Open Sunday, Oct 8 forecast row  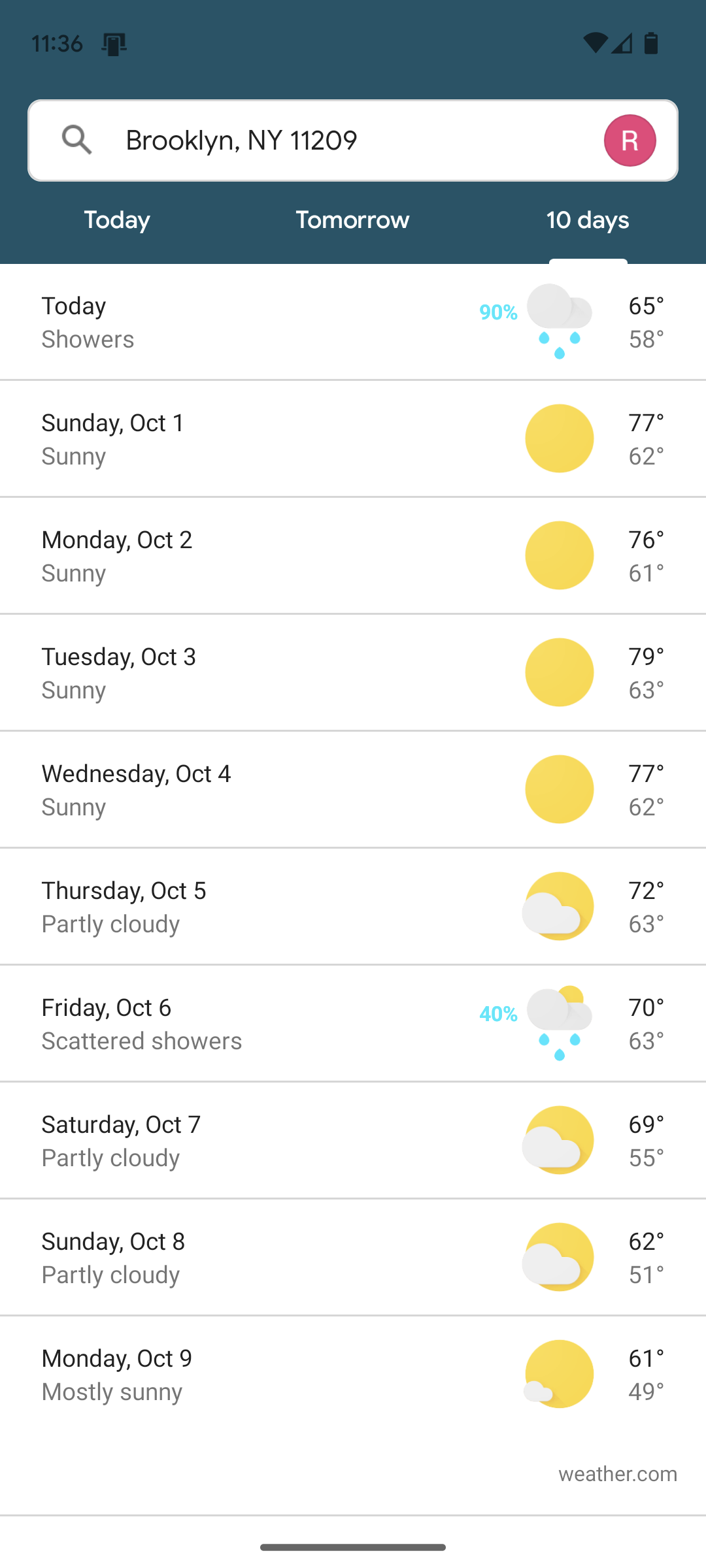353,1258
